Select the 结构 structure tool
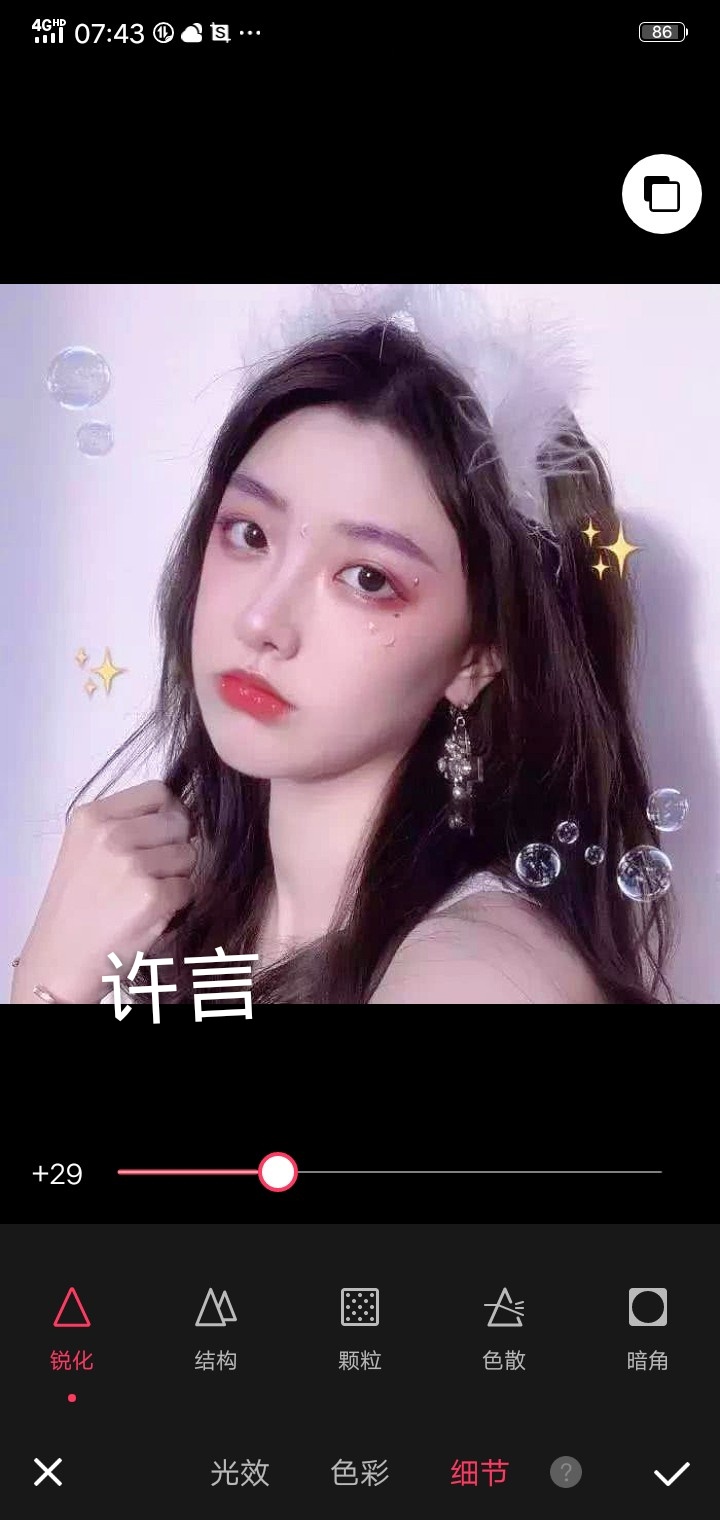Image resolution: width=720 pixels, height=1520 pixels. tap(215, 1326)
